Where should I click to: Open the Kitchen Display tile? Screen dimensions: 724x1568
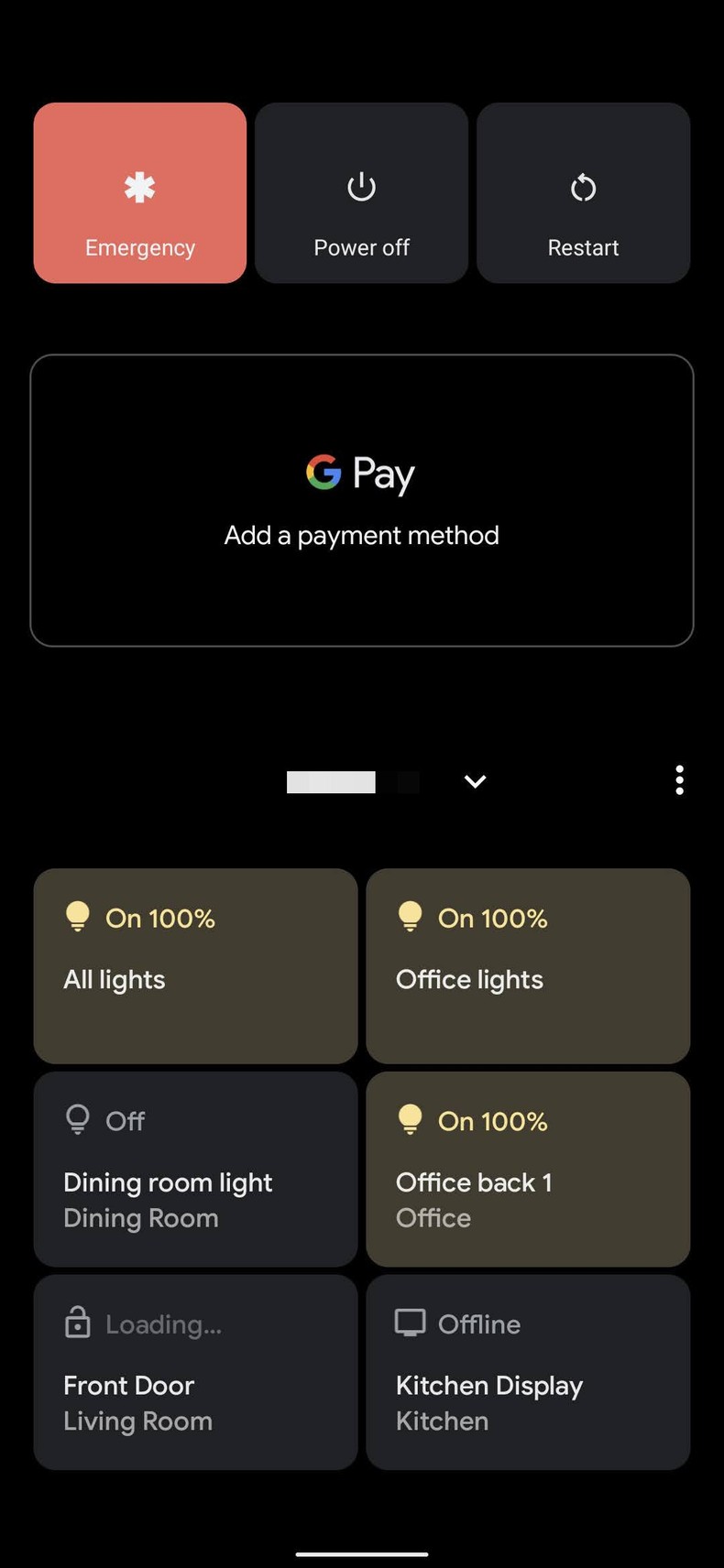(528, 1372)
